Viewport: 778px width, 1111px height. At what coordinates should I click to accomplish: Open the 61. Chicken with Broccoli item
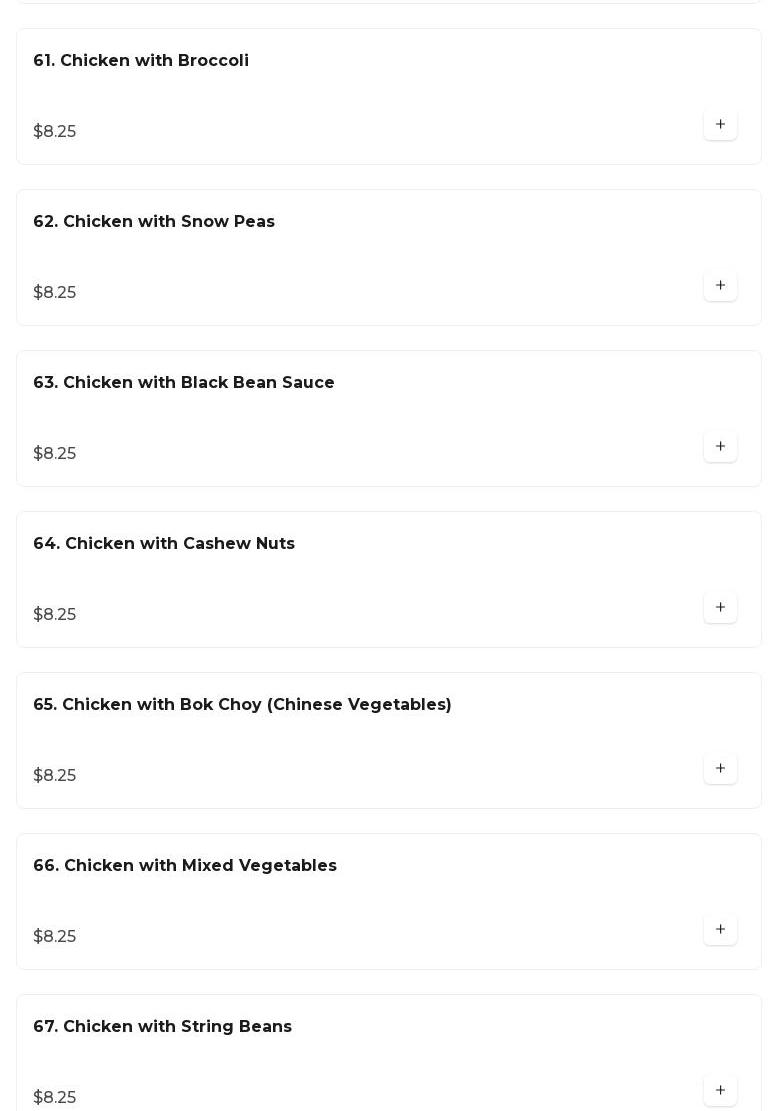click(141, 61)
